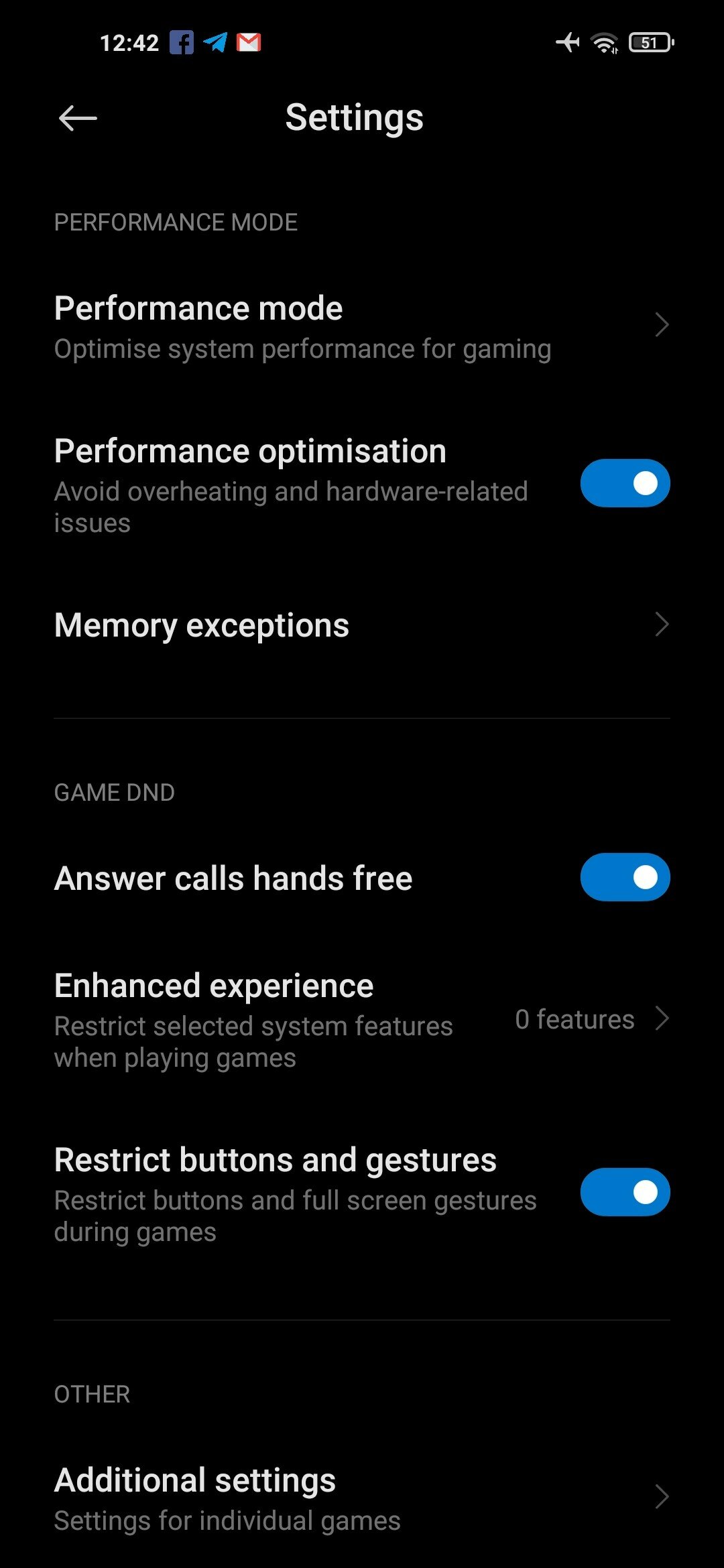Toggle Restrict buttons and gestures off
The width and height of the screenshot is (724, 1568).
[x=625, y=1192]
